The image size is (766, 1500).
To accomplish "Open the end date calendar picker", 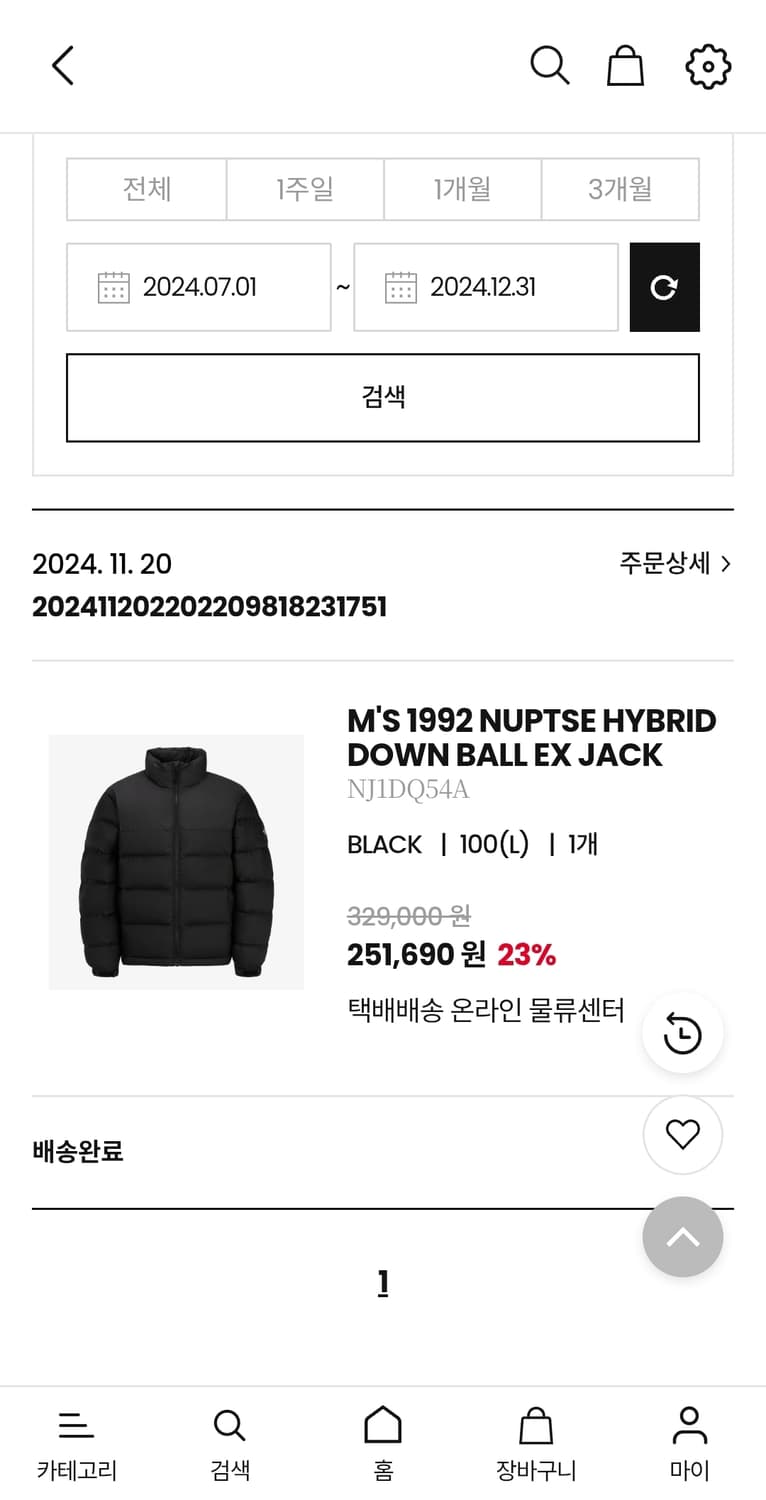I will (401, 287).
